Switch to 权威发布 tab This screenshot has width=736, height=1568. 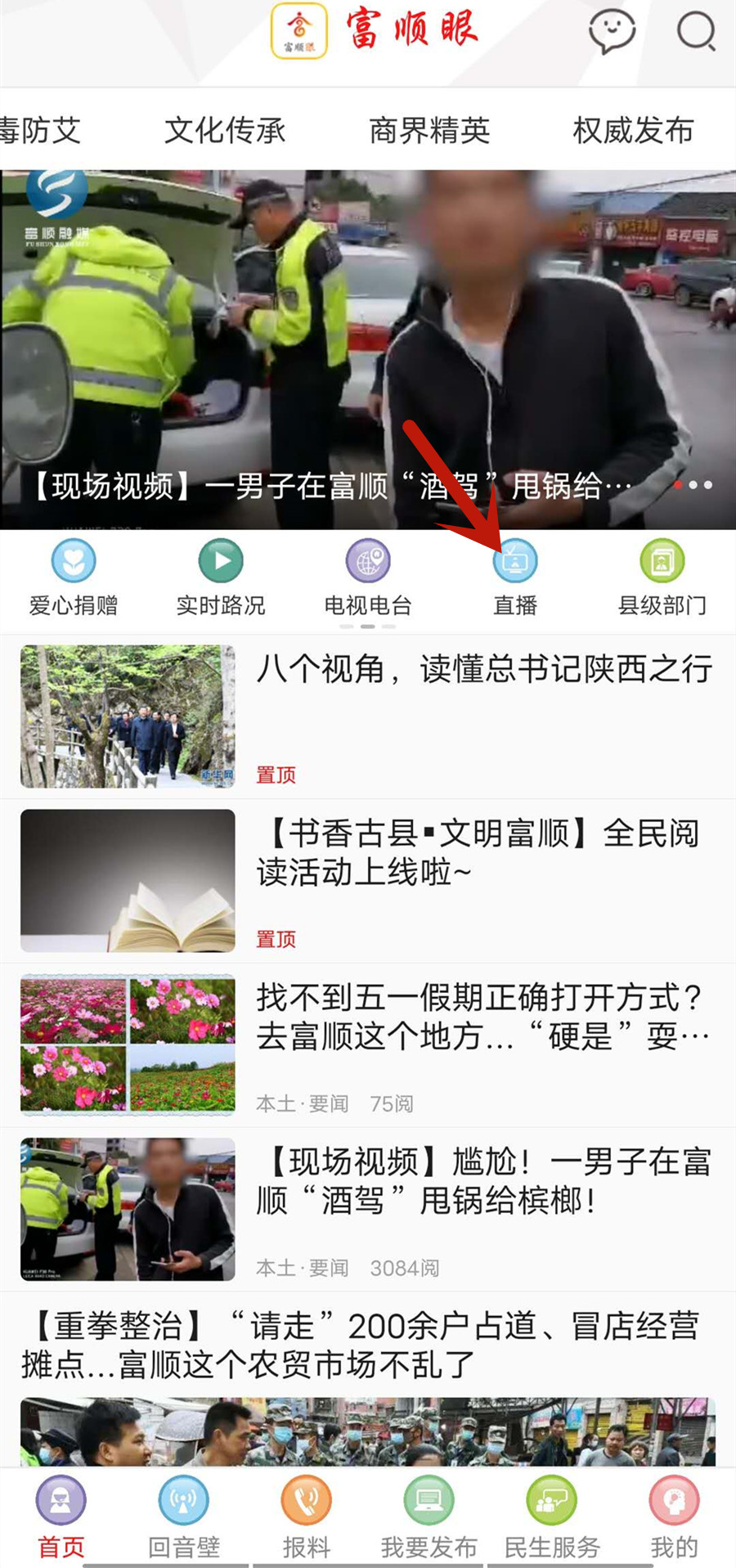coord(633,130)
